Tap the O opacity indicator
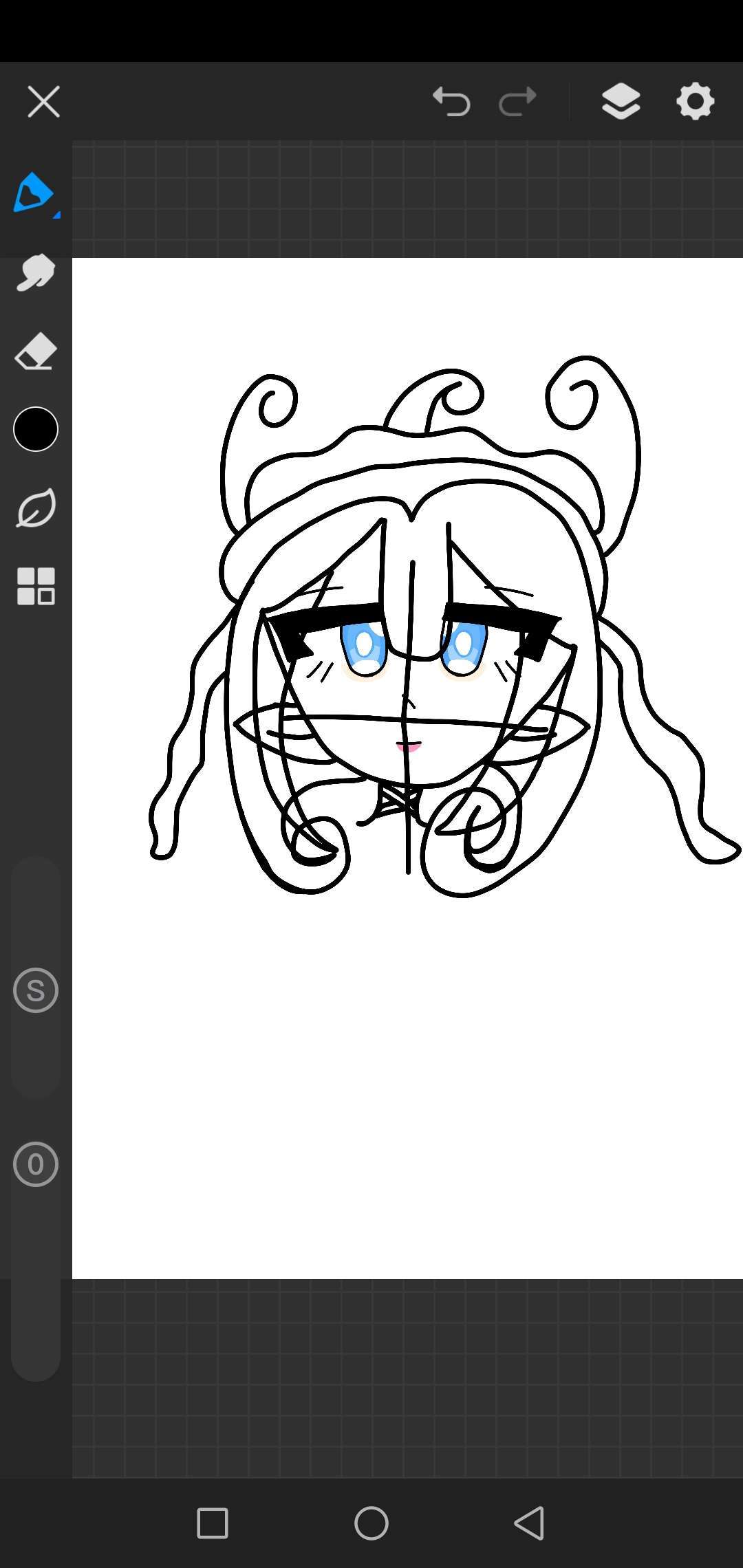 click(x=36, y=1164)
